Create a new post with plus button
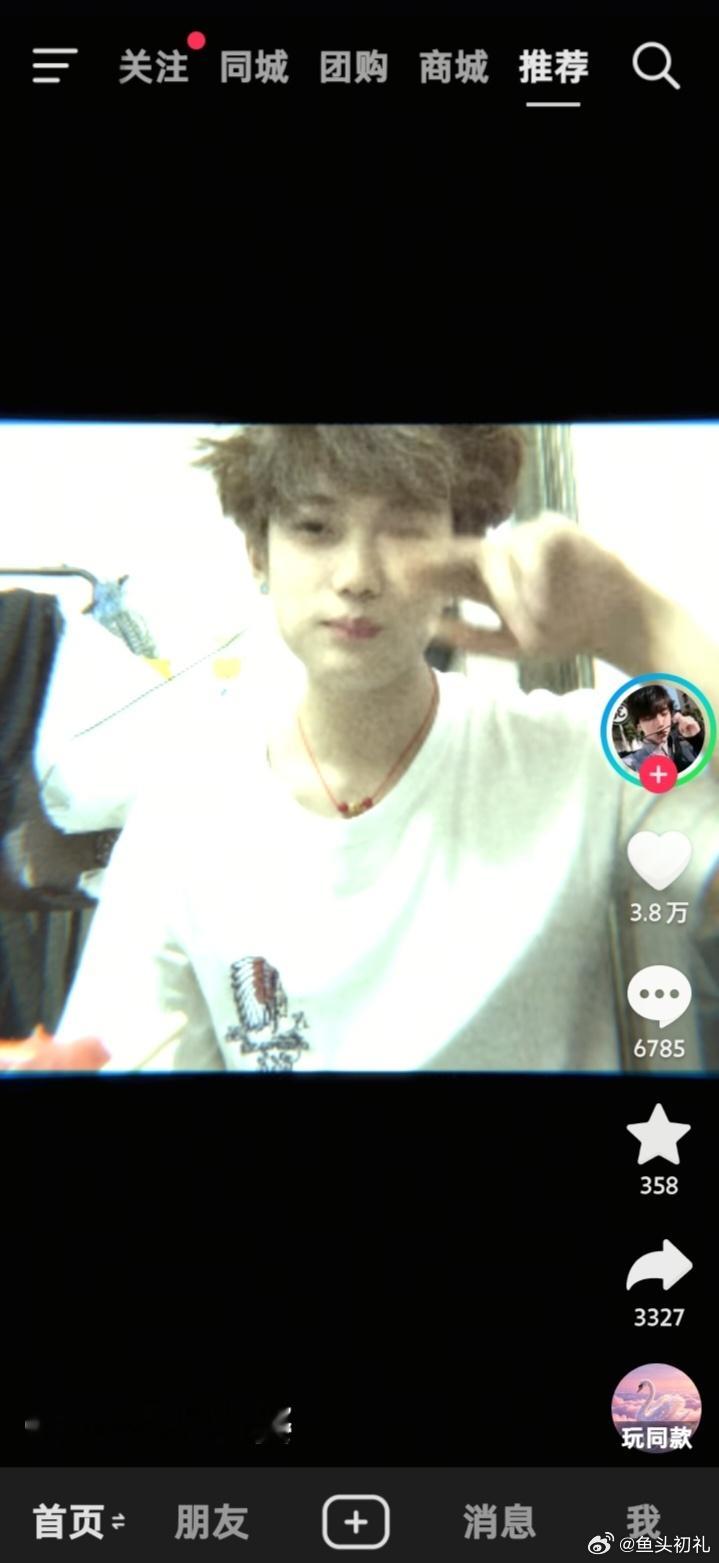 355,1521
